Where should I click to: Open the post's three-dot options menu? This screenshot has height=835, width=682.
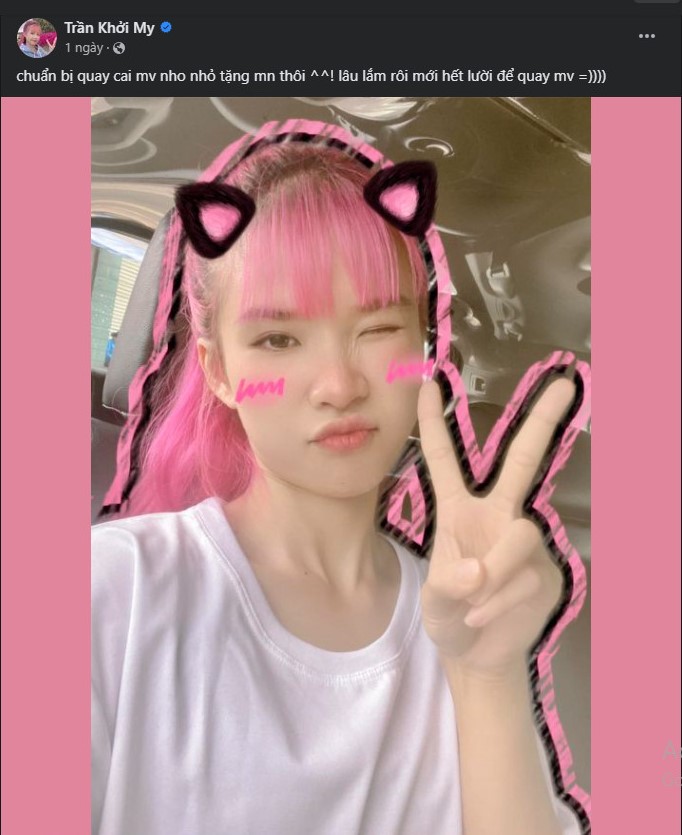point(647,36)
